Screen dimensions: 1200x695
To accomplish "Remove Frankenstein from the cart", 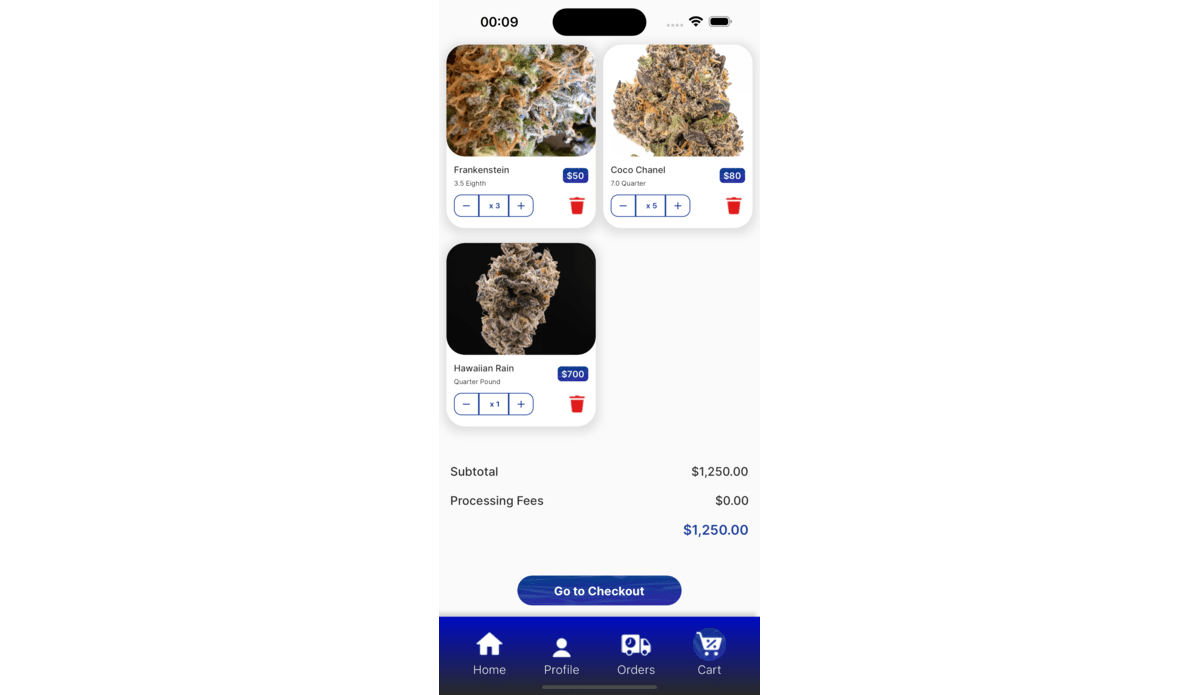I will (577, 206).
